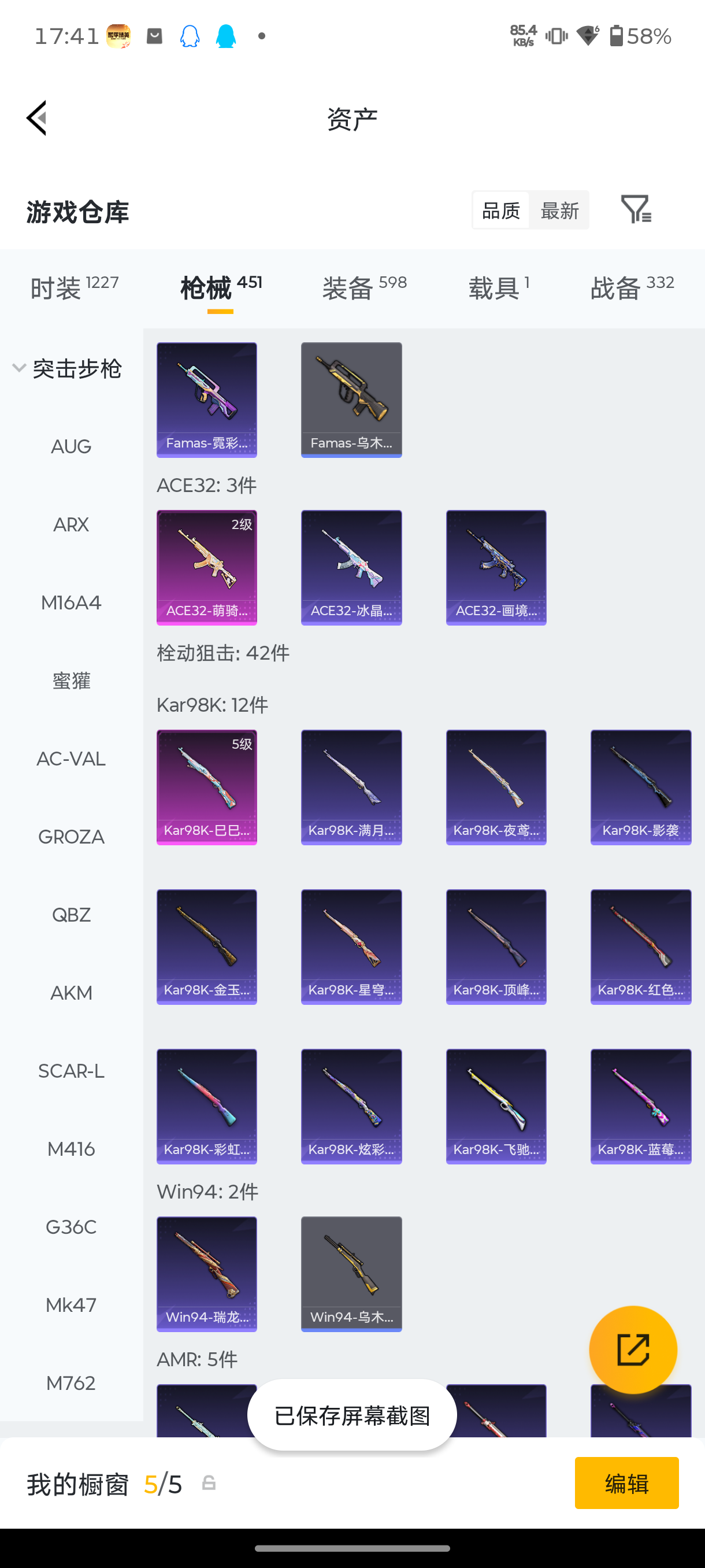The image size is (705, 1568).
Task: Switch to the 战备 tab
Action: 632,287
